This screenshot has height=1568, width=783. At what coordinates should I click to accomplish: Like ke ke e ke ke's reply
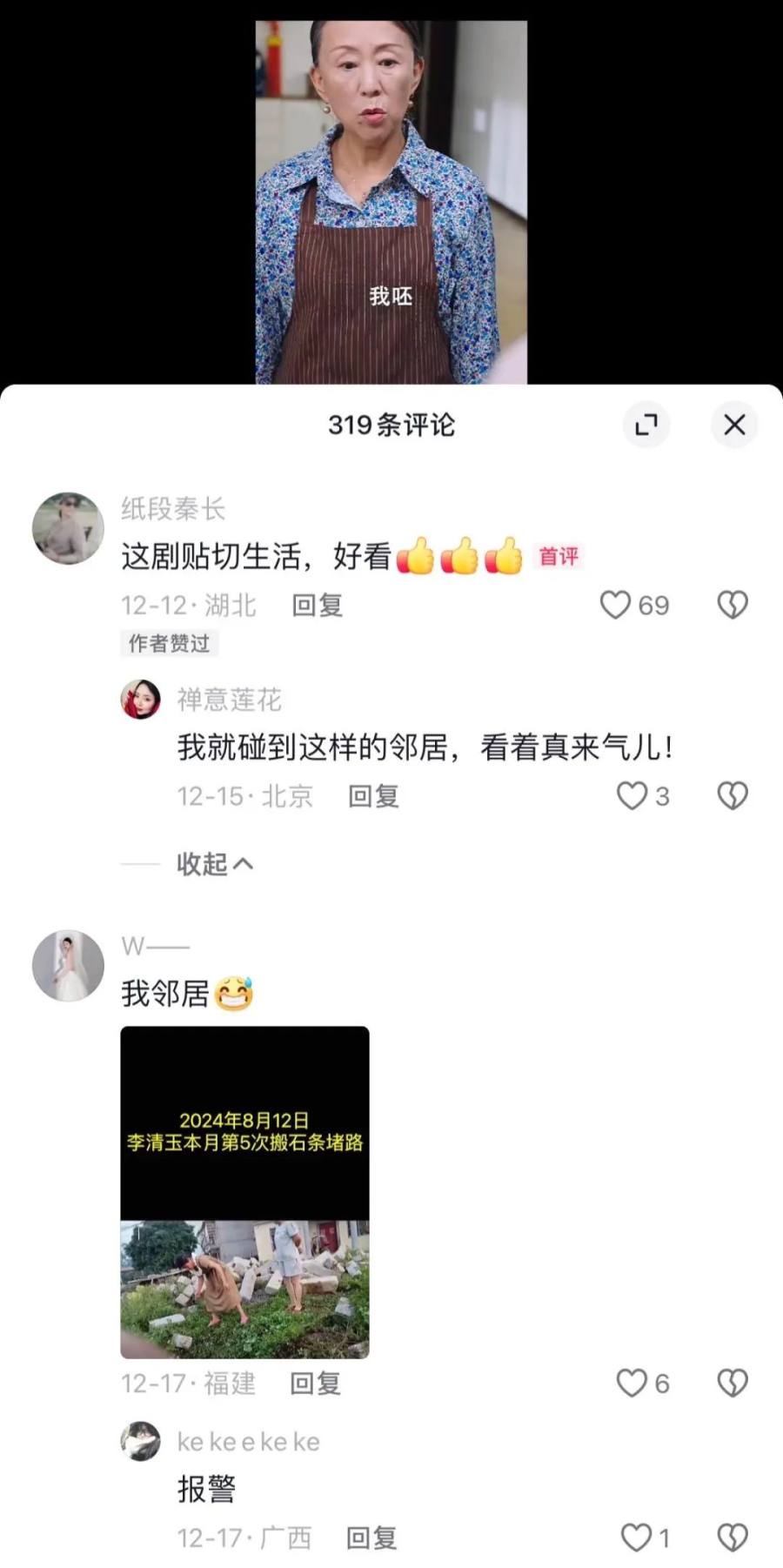coord(636,1538)
